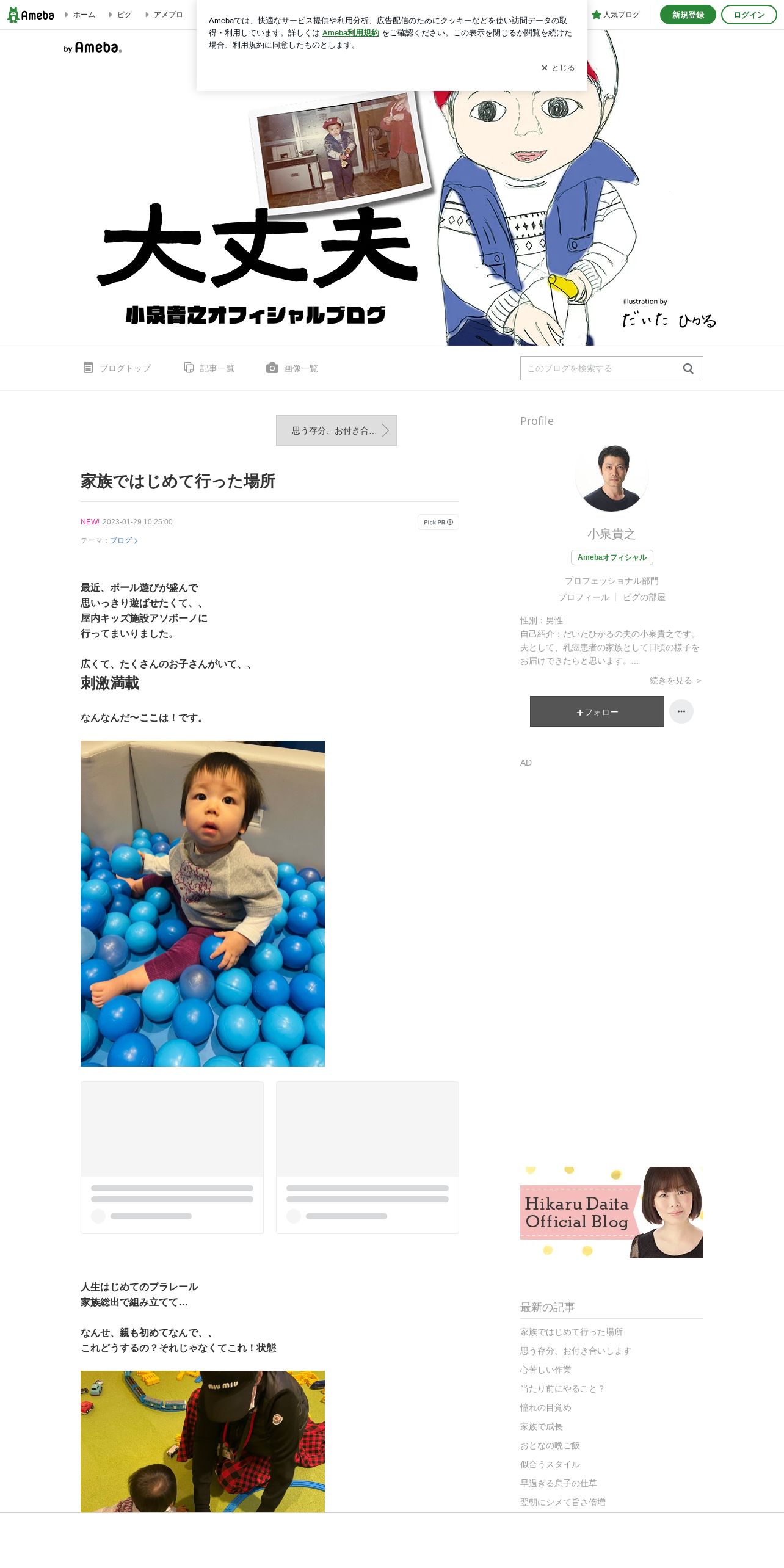The width and height of the screenshot is (784, 1568).
Task: Close the cookie notice with とじる
Action: coord(558,68)
